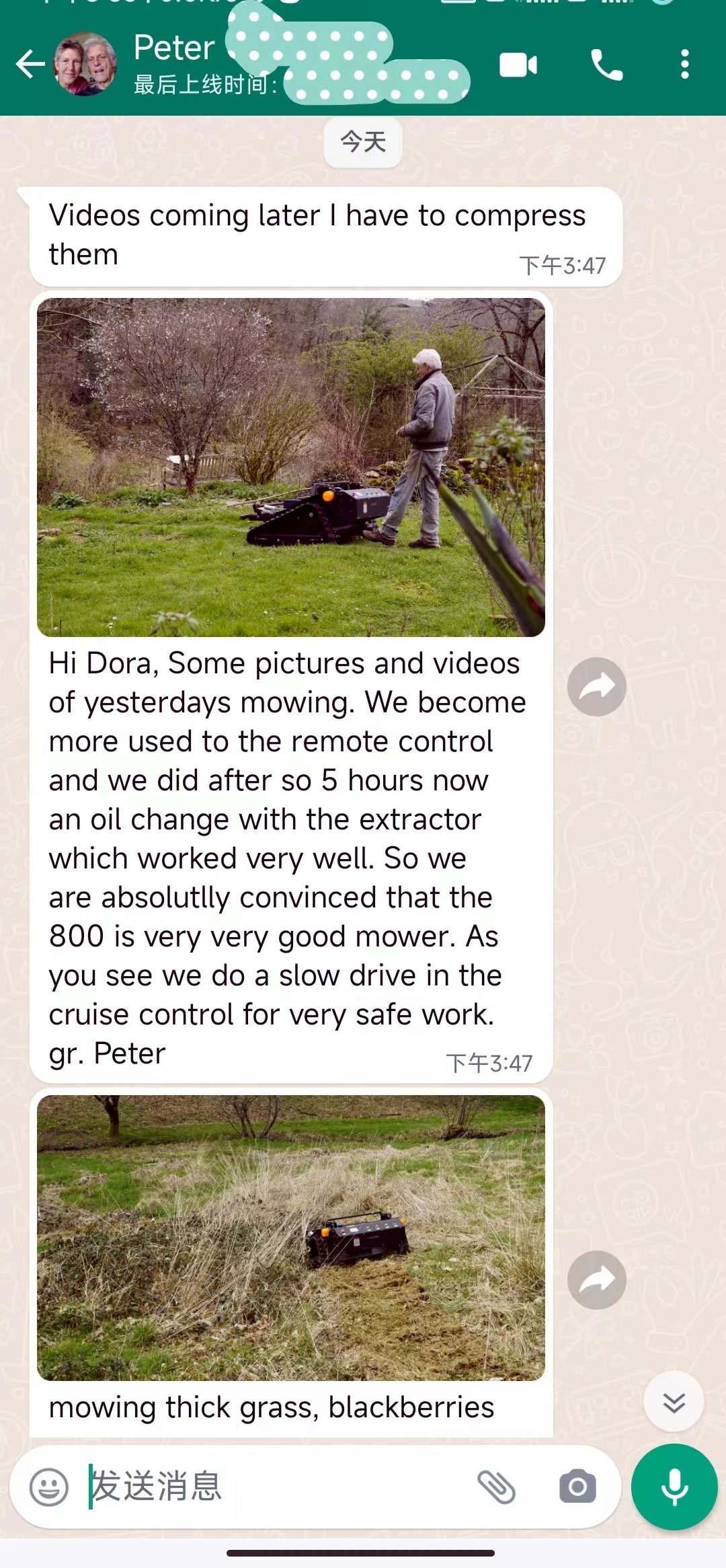Open the photo of the man mowing
726x1568 pixels.
click(x=290, y=468)
